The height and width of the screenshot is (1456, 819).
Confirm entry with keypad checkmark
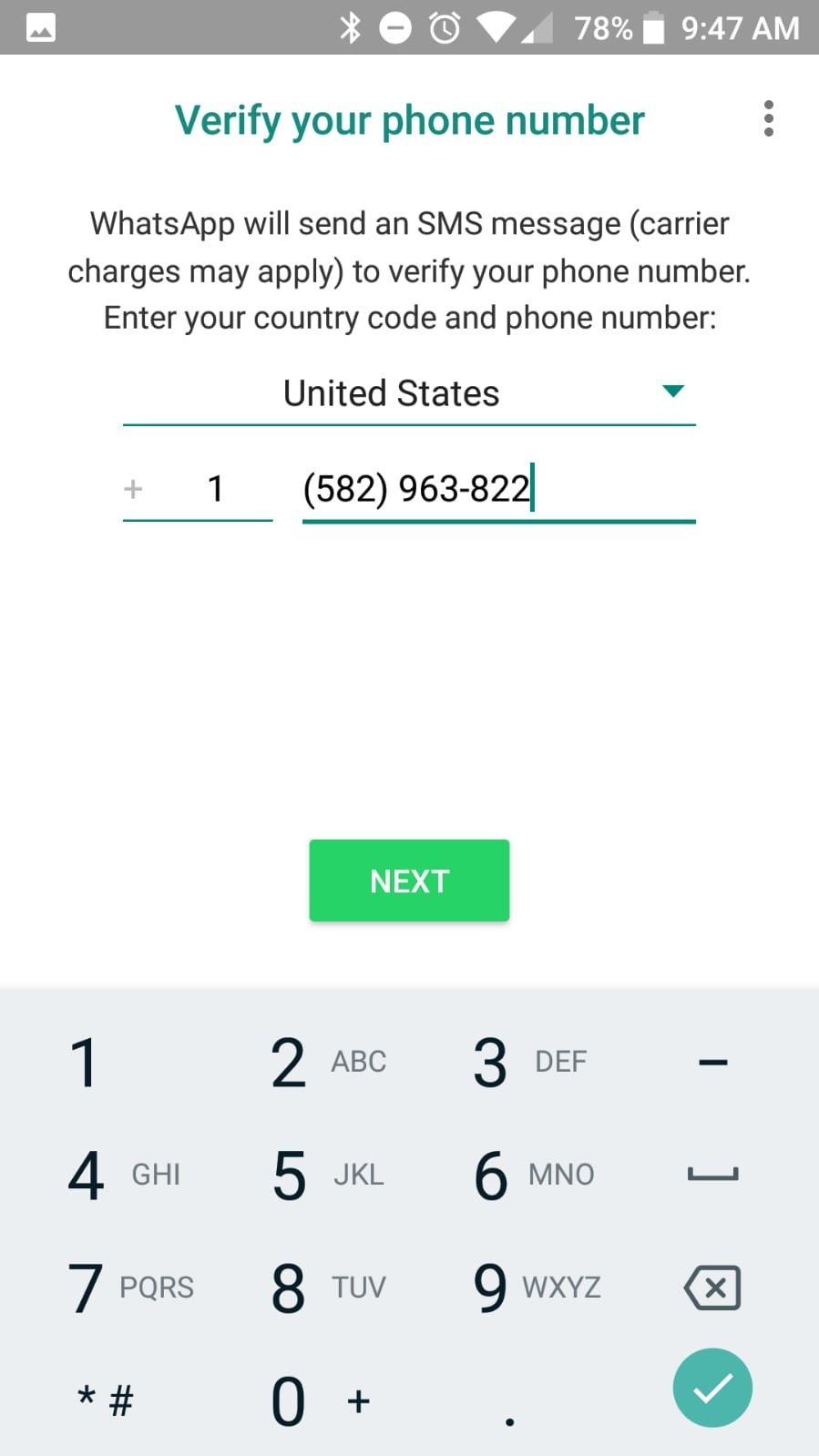(712, 1388)
